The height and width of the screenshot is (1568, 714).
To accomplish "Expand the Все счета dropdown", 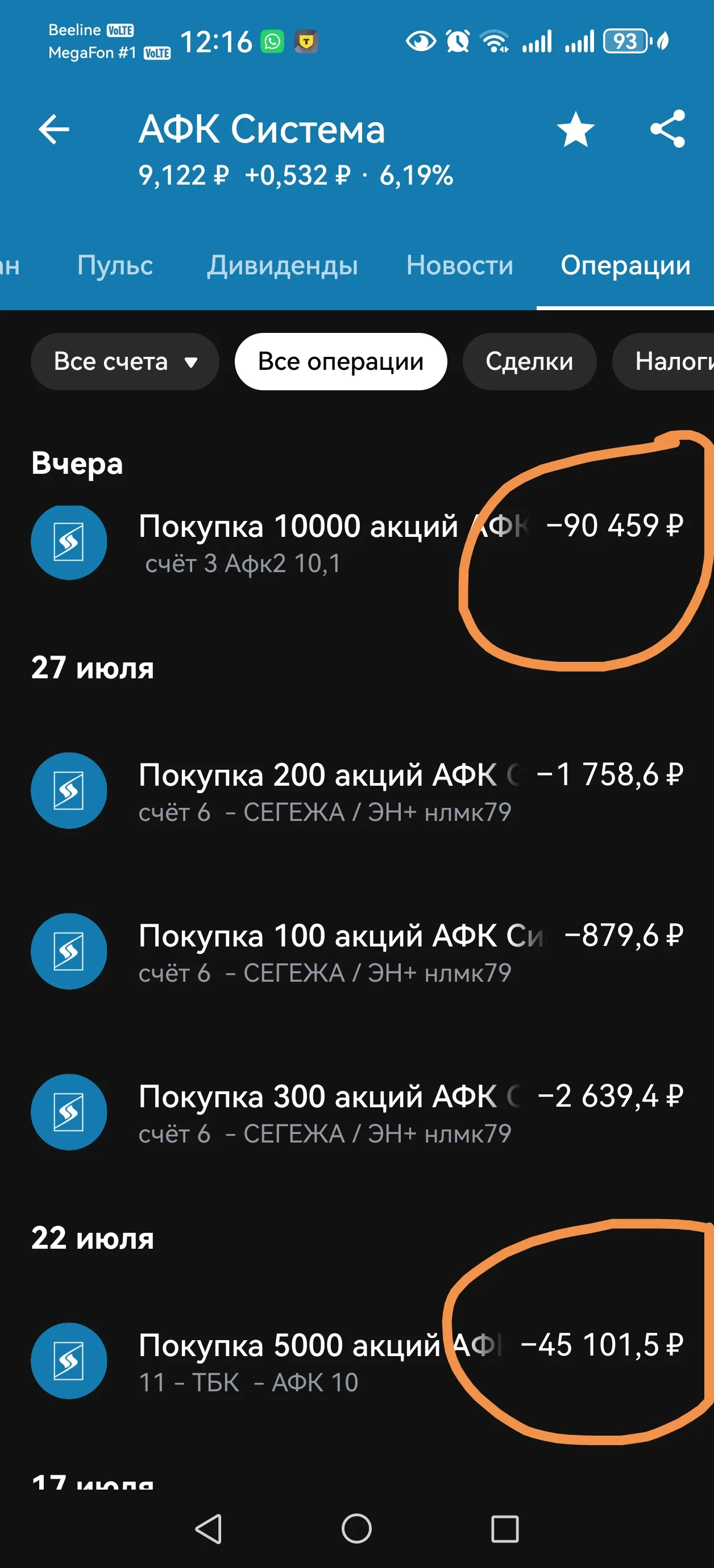I will pyautogui.click(x=125, y=361).
